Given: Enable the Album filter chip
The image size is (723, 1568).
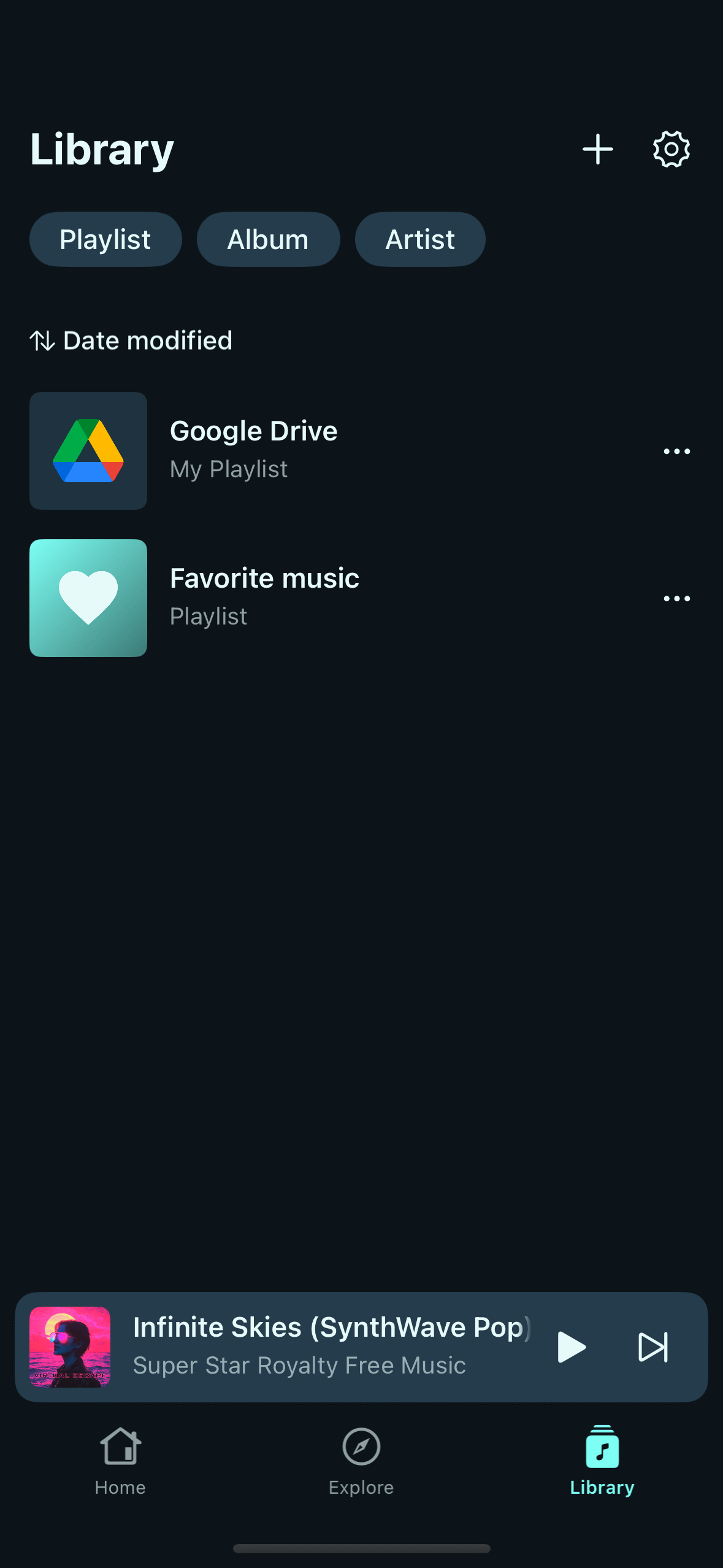Looking at the screenshot, I should coord(268,239).
